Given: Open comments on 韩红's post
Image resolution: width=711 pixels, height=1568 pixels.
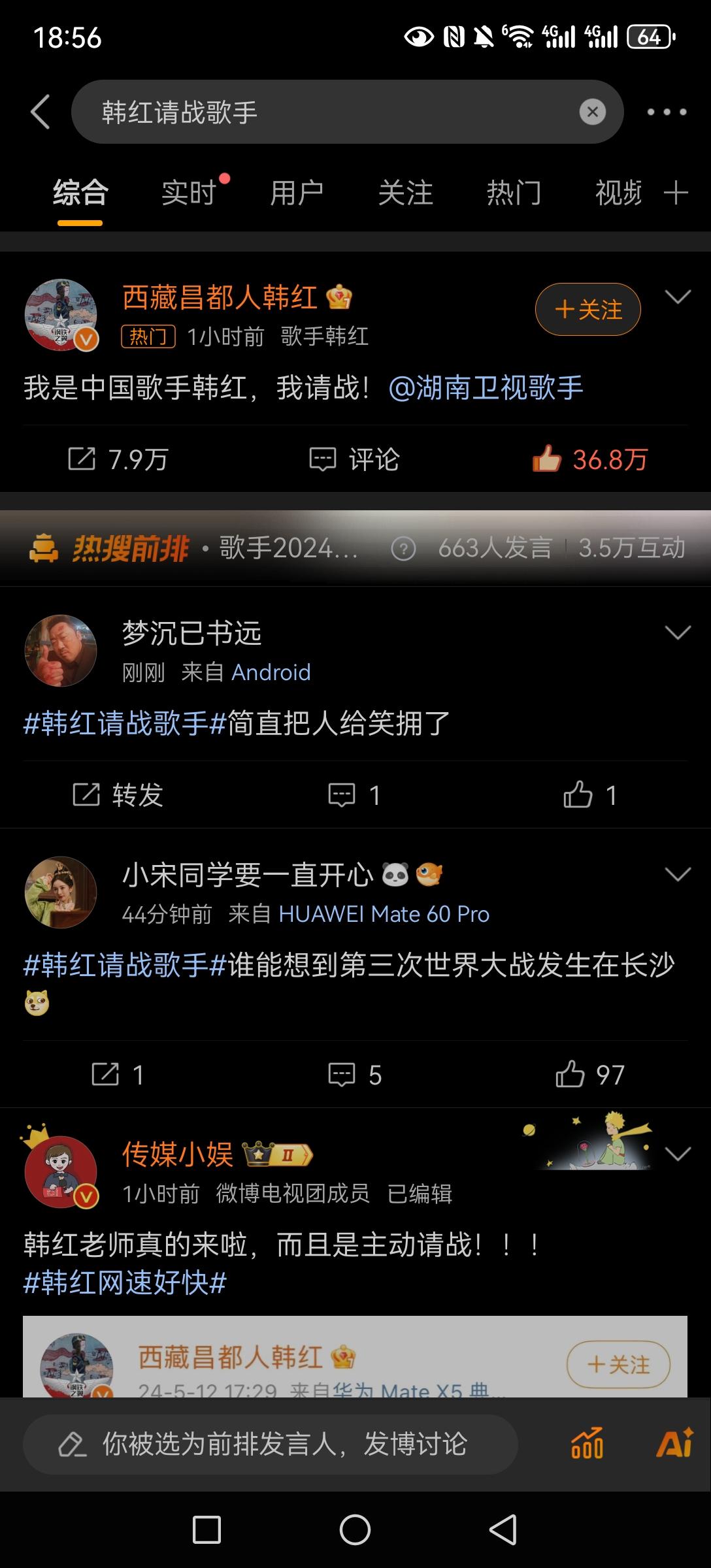Looking at the screenshot, I should click(354, 459).
